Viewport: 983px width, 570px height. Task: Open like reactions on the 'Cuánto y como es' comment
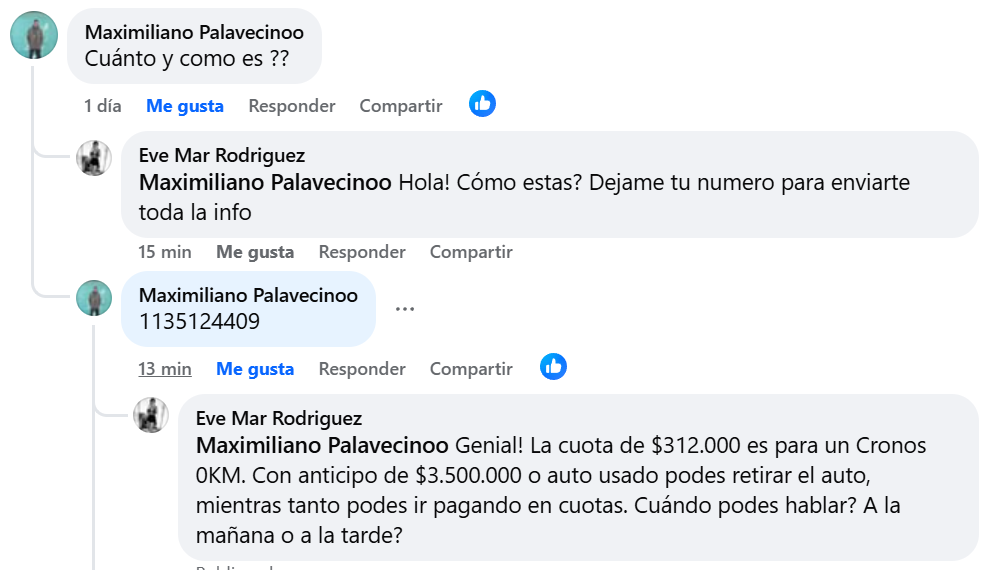point(482,104)
